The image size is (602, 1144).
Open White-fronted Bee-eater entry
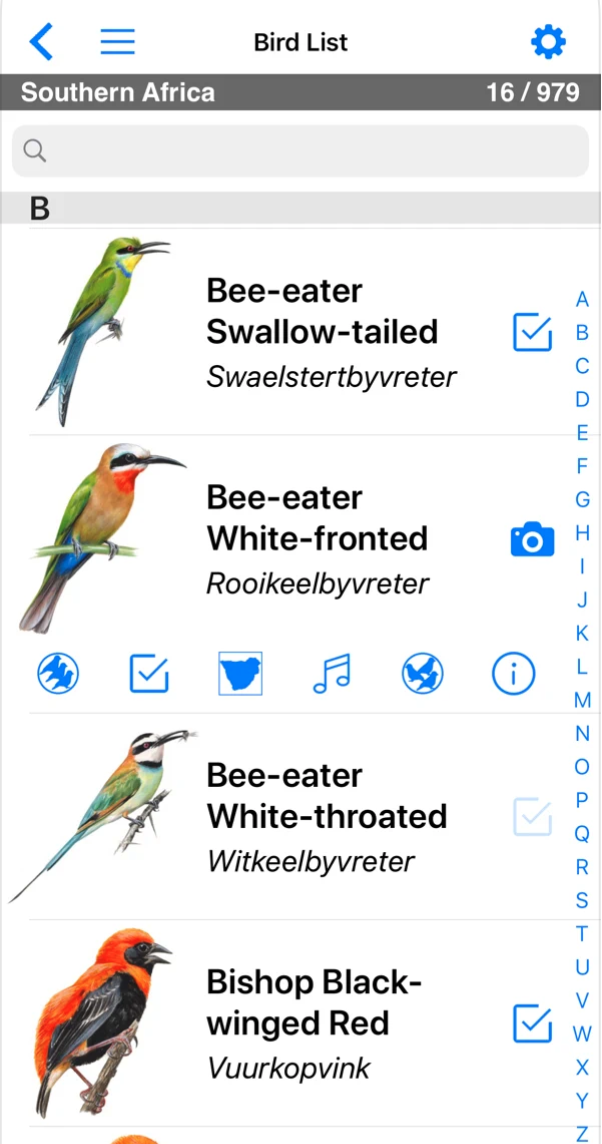coord(316,540)
